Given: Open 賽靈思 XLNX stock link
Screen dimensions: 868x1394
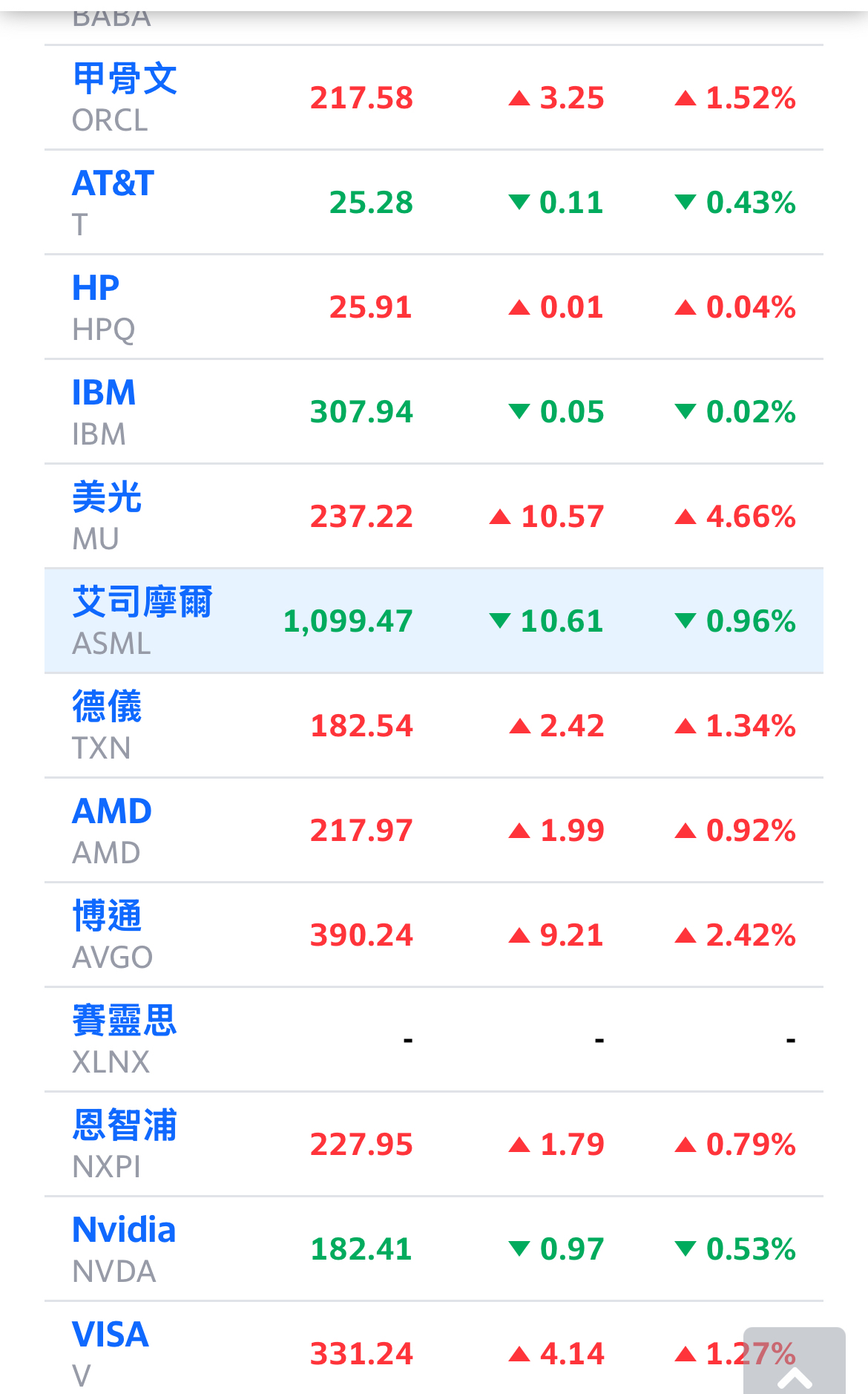Looking at the screenshot, I should click(x=124, y=1021).
